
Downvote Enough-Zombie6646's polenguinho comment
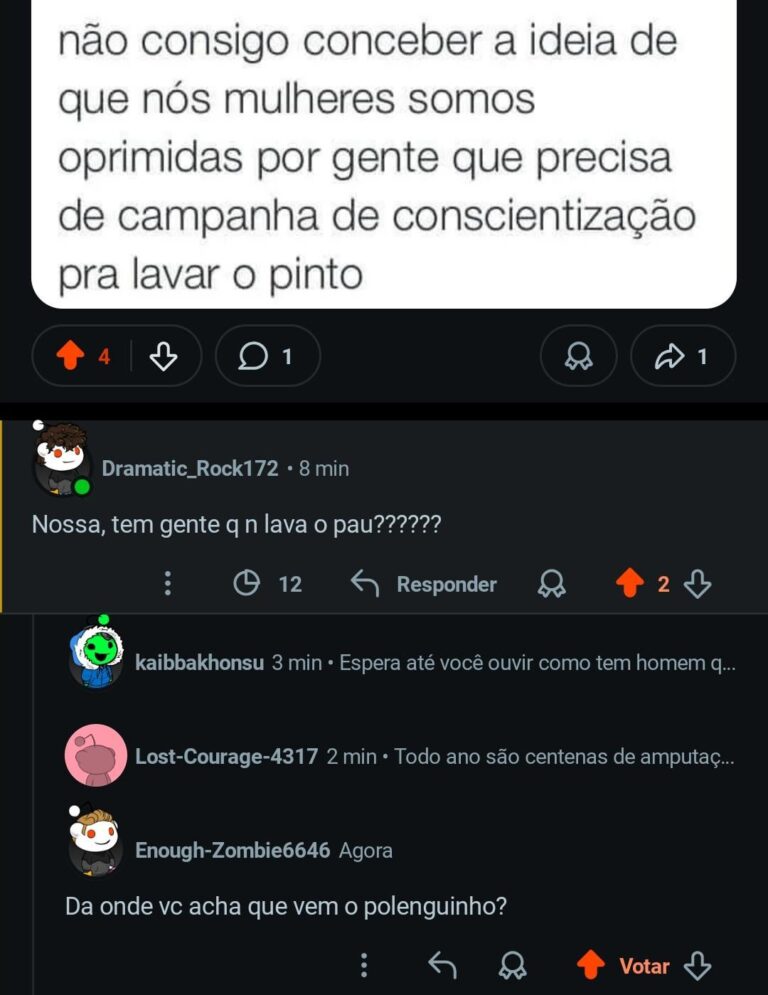697,966
